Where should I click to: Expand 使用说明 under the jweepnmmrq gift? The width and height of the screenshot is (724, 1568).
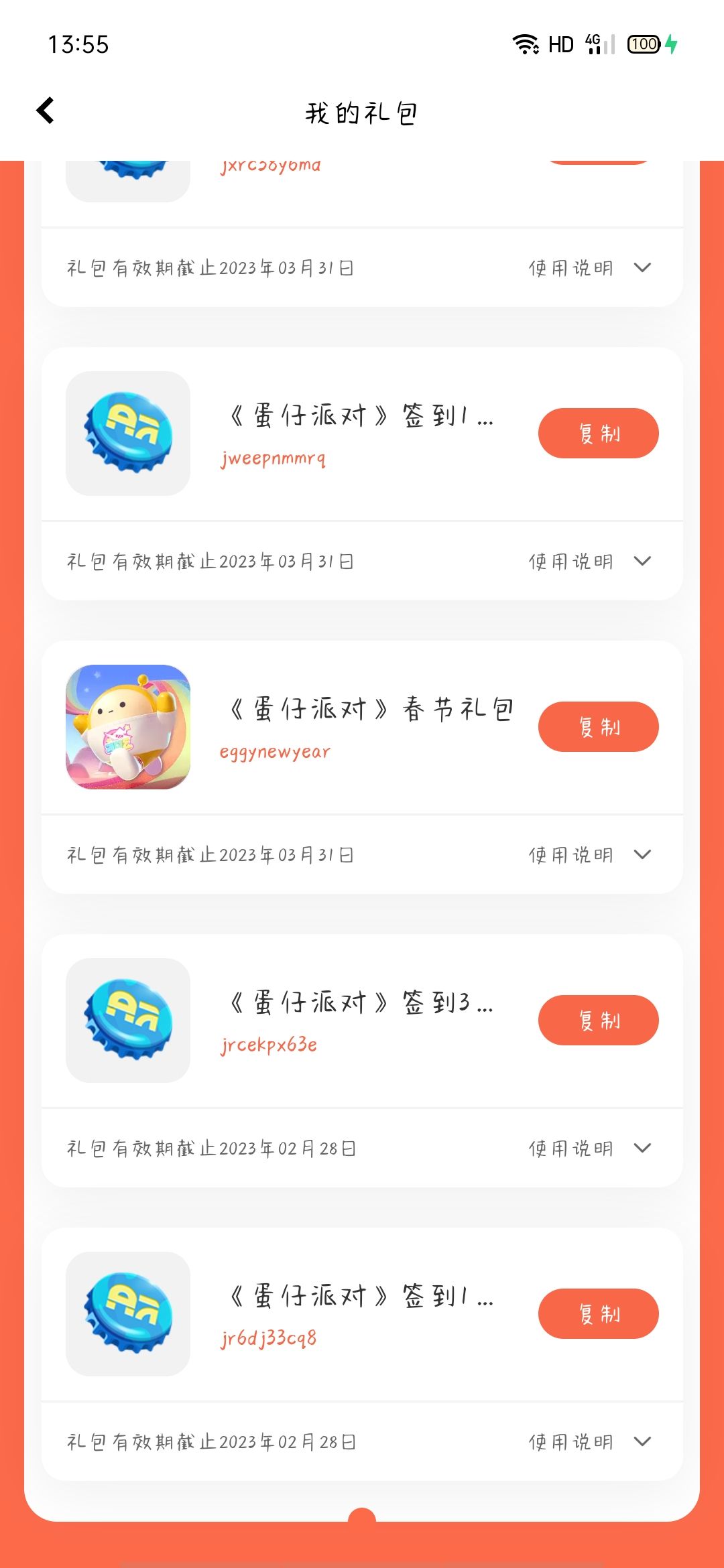pyautogui.click(x=590, y=562)
